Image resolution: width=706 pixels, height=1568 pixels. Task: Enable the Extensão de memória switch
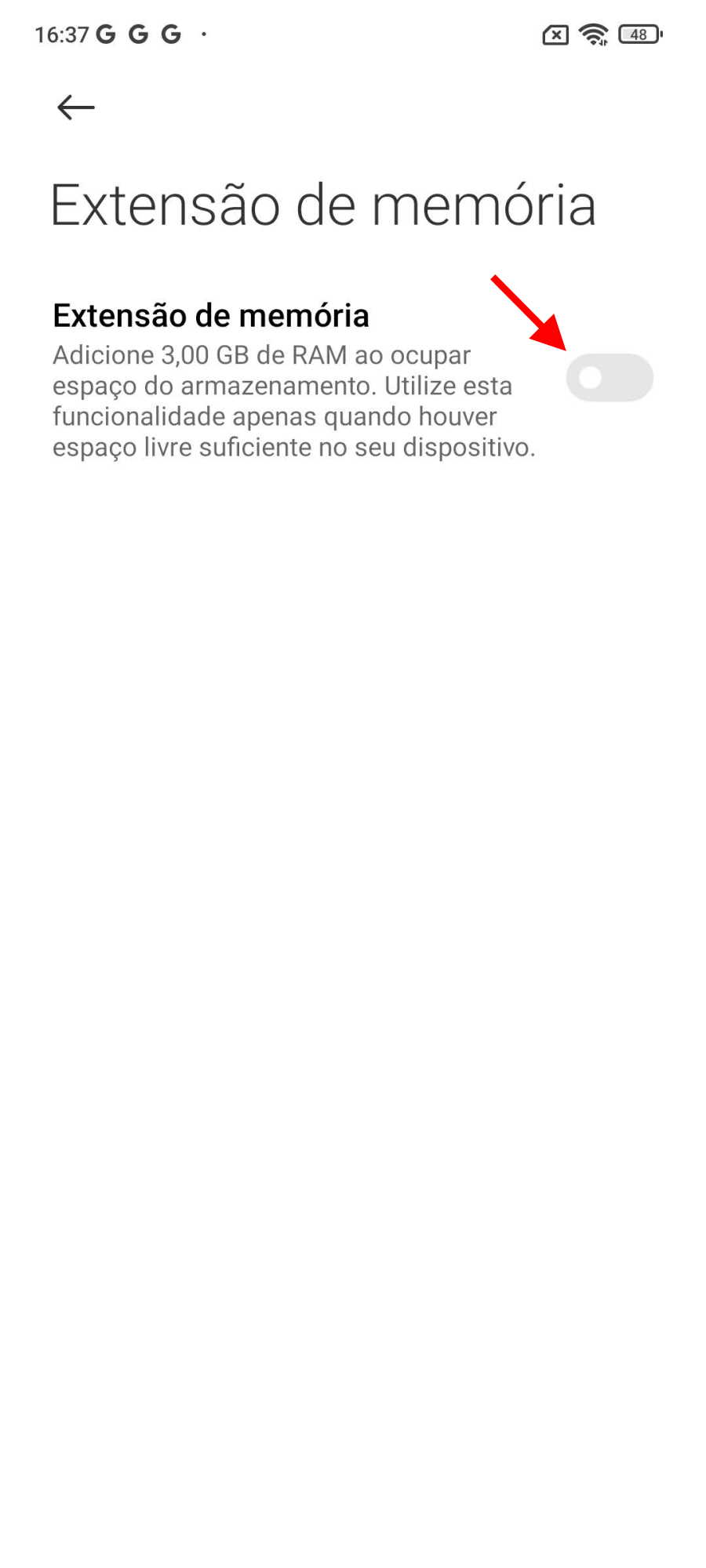coord(610,378)
